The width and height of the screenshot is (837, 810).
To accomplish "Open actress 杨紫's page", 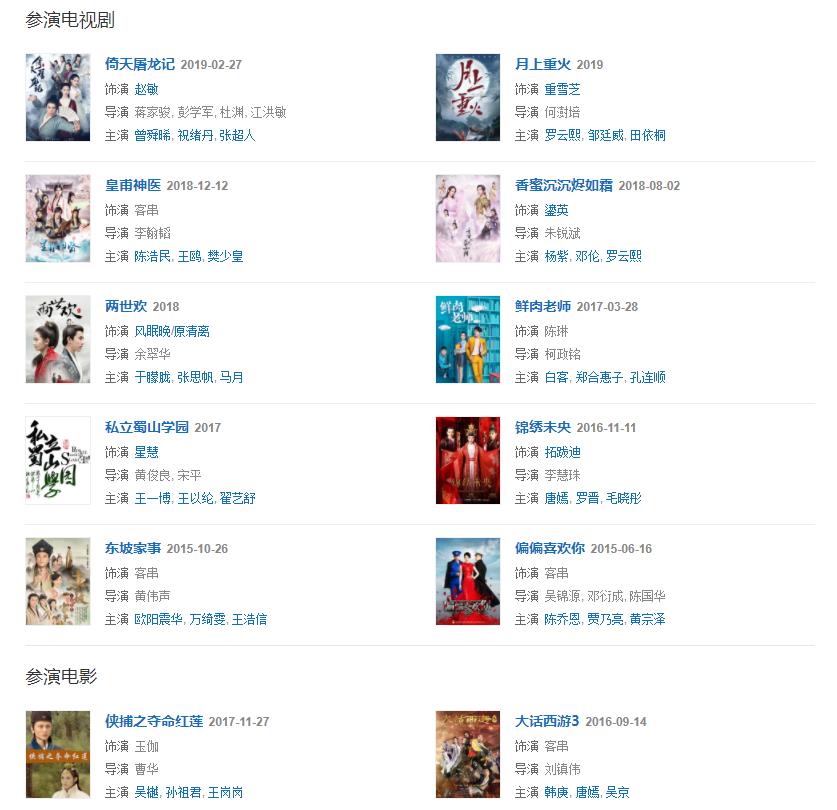I will pos(555,256).
